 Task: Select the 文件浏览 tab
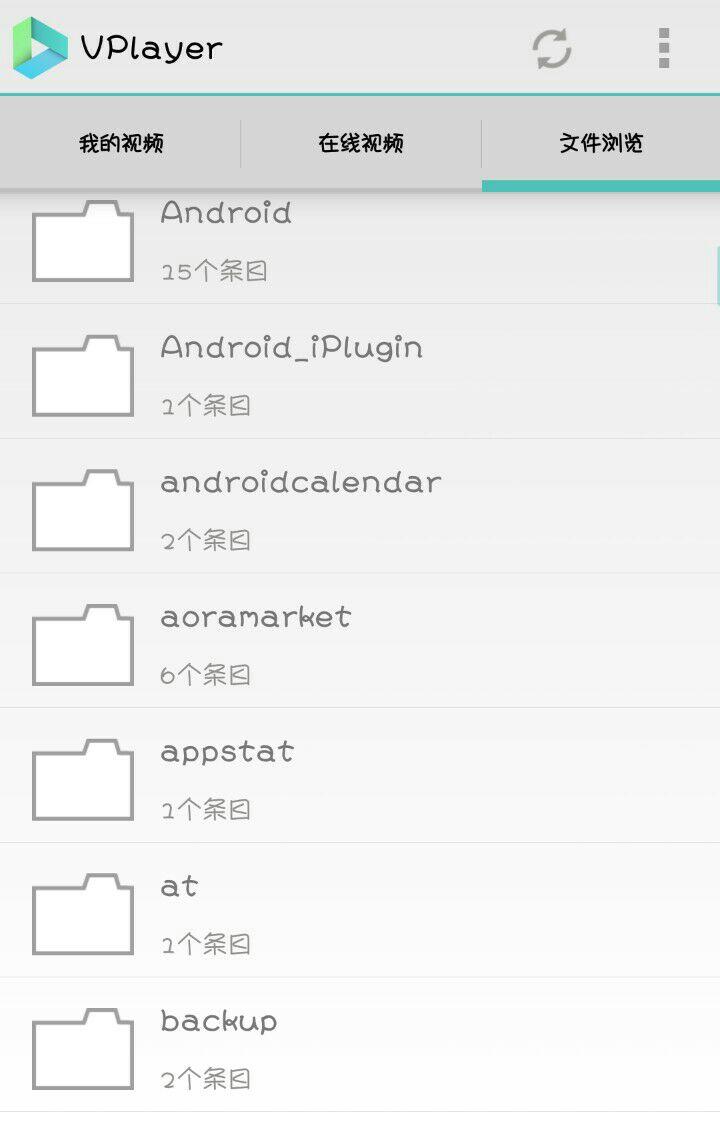[601, 143]
